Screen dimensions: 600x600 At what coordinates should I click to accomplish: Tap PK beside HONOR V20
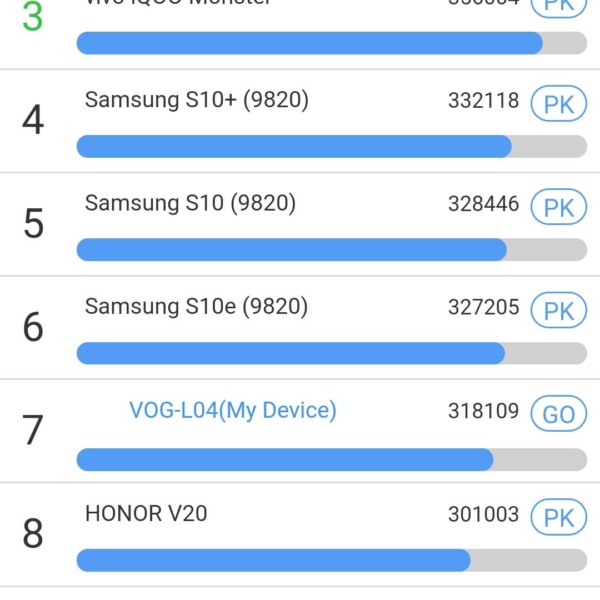(x=558, y=517)
